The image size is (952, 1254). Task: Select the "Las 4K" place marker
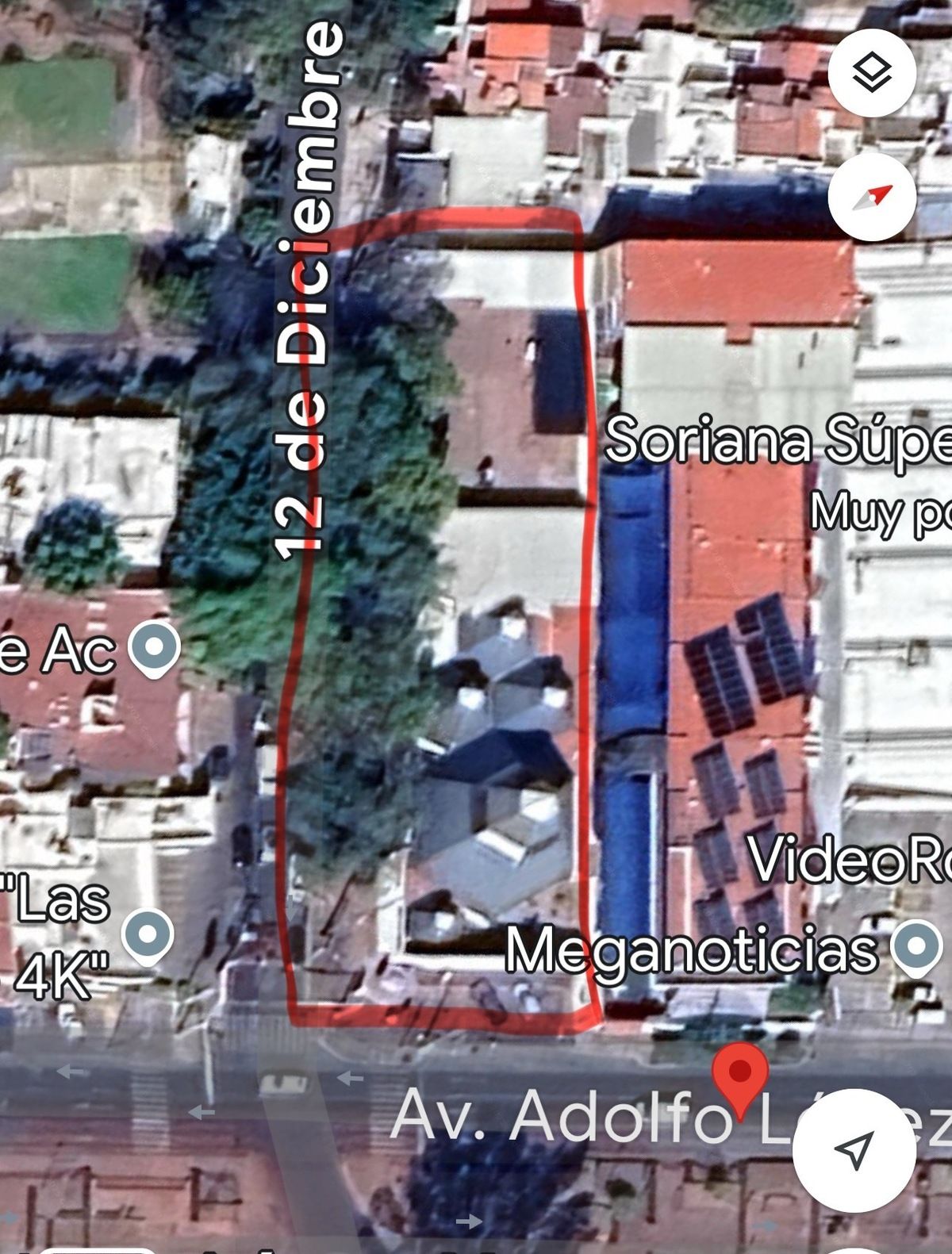(148, 936)
